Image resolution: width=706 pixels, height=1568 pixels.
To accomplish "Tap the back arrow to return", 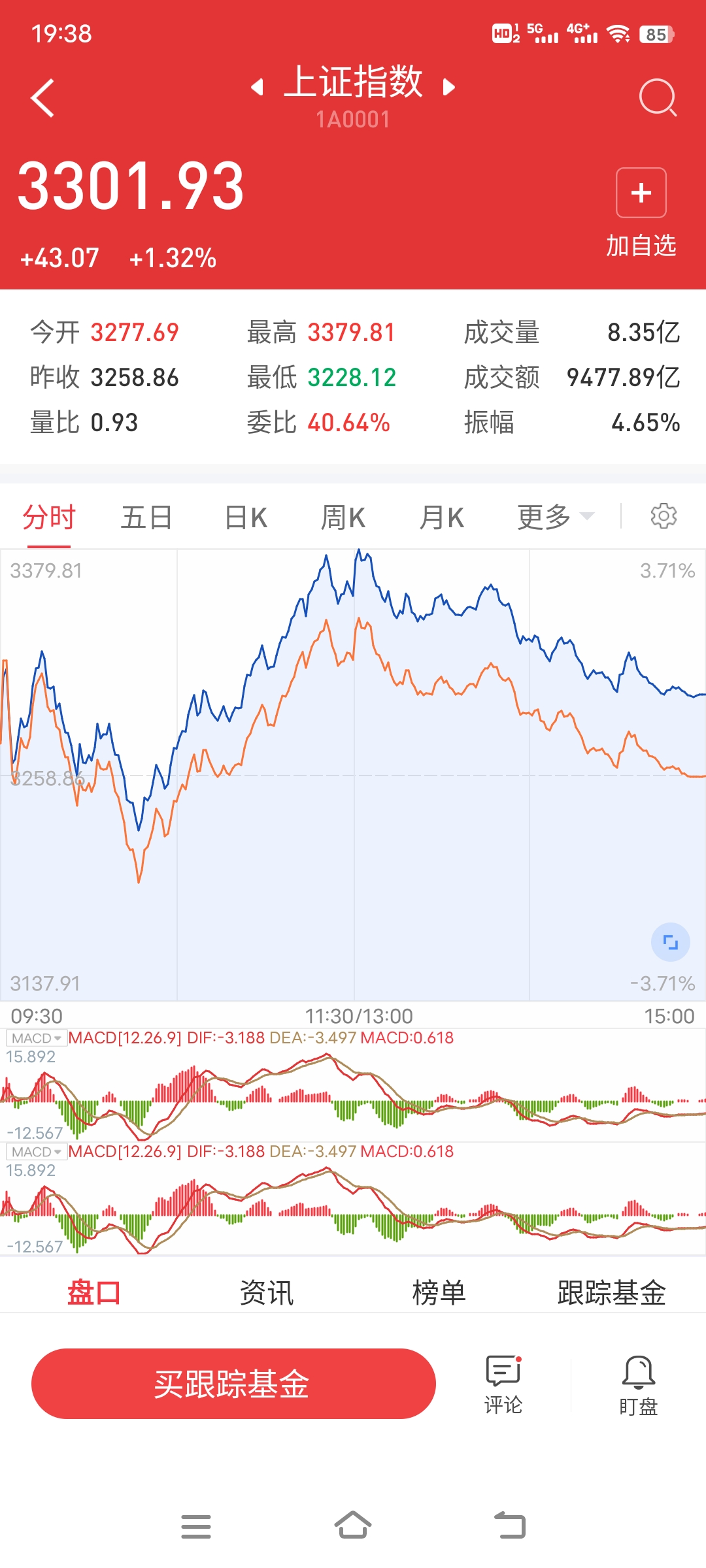I will pos(42,97).
